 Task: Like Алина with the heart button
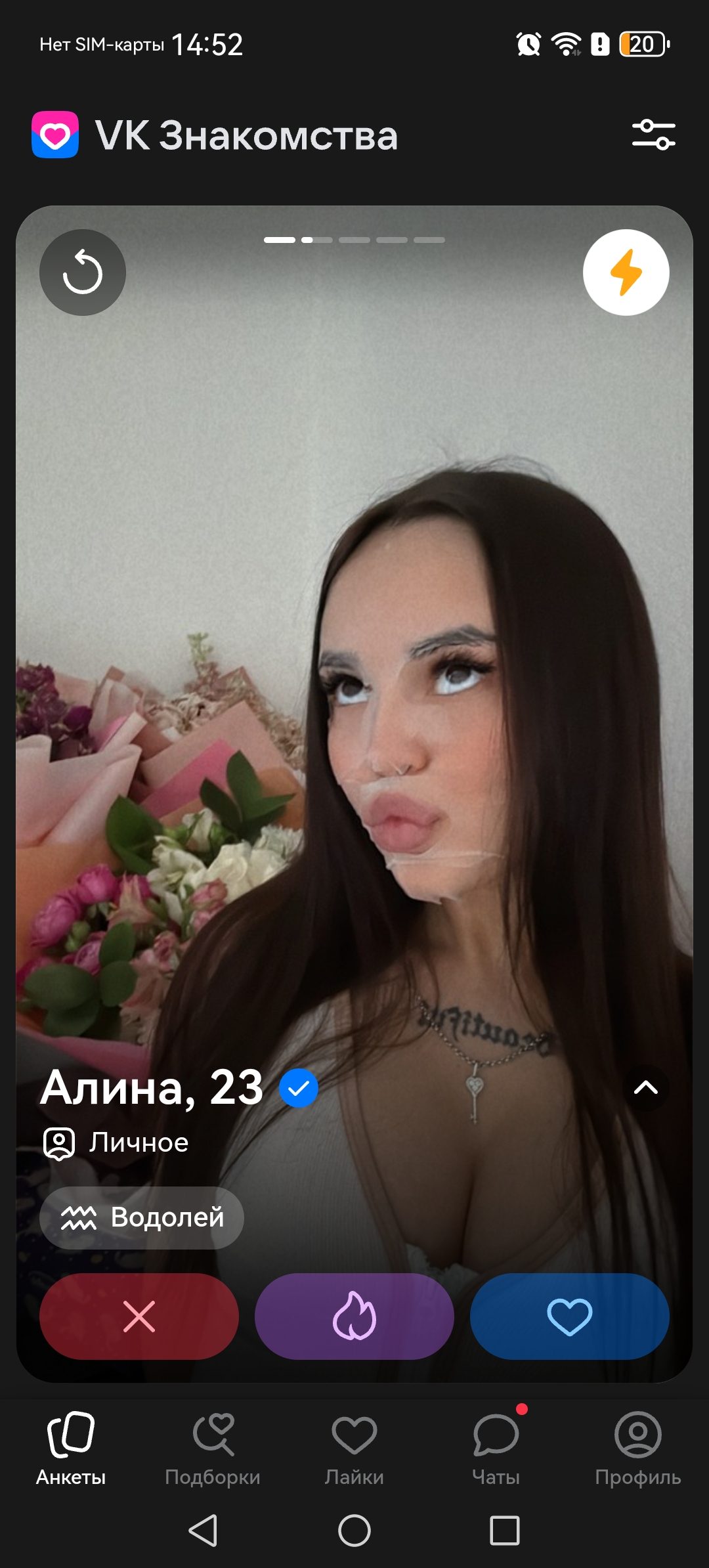[569, 1317]
